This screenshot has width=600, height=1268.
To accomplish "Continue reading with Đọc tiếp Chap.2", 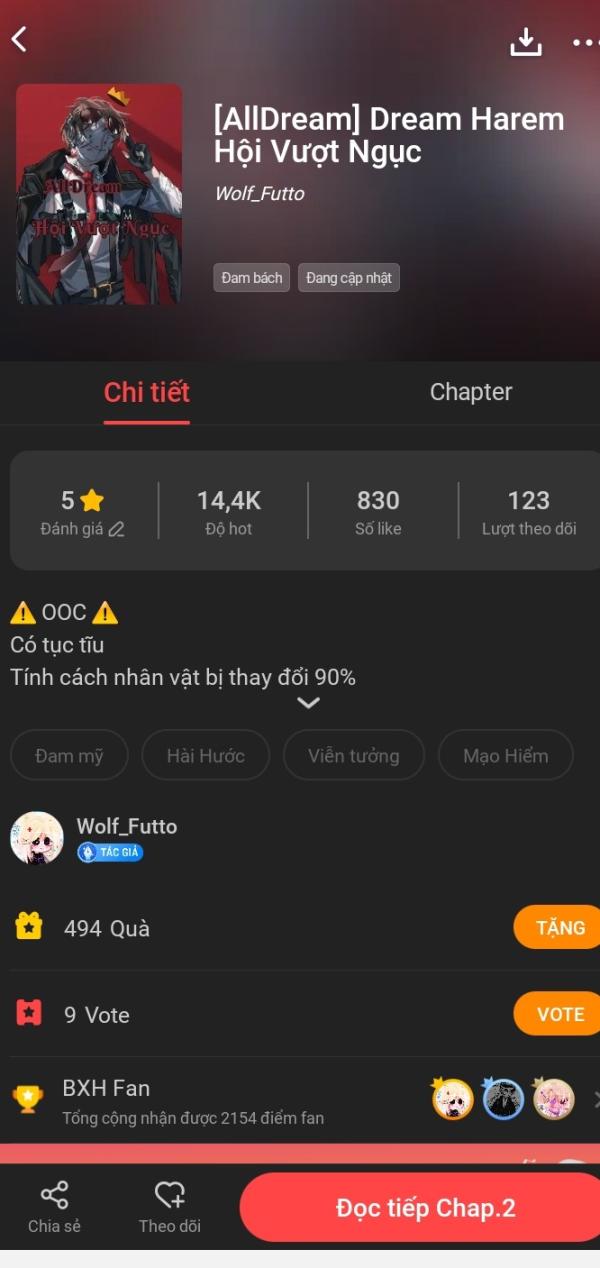I will click(424, 1208).
